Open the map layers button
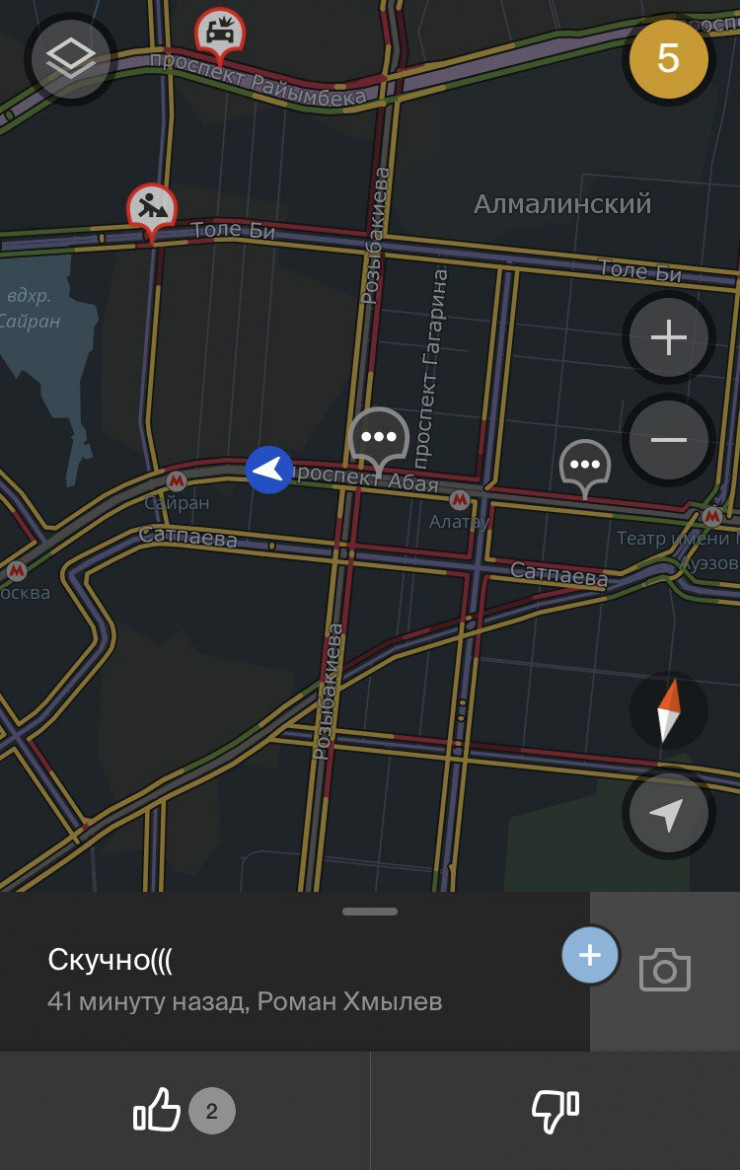 pyautogui.click(x=70, y=59)
